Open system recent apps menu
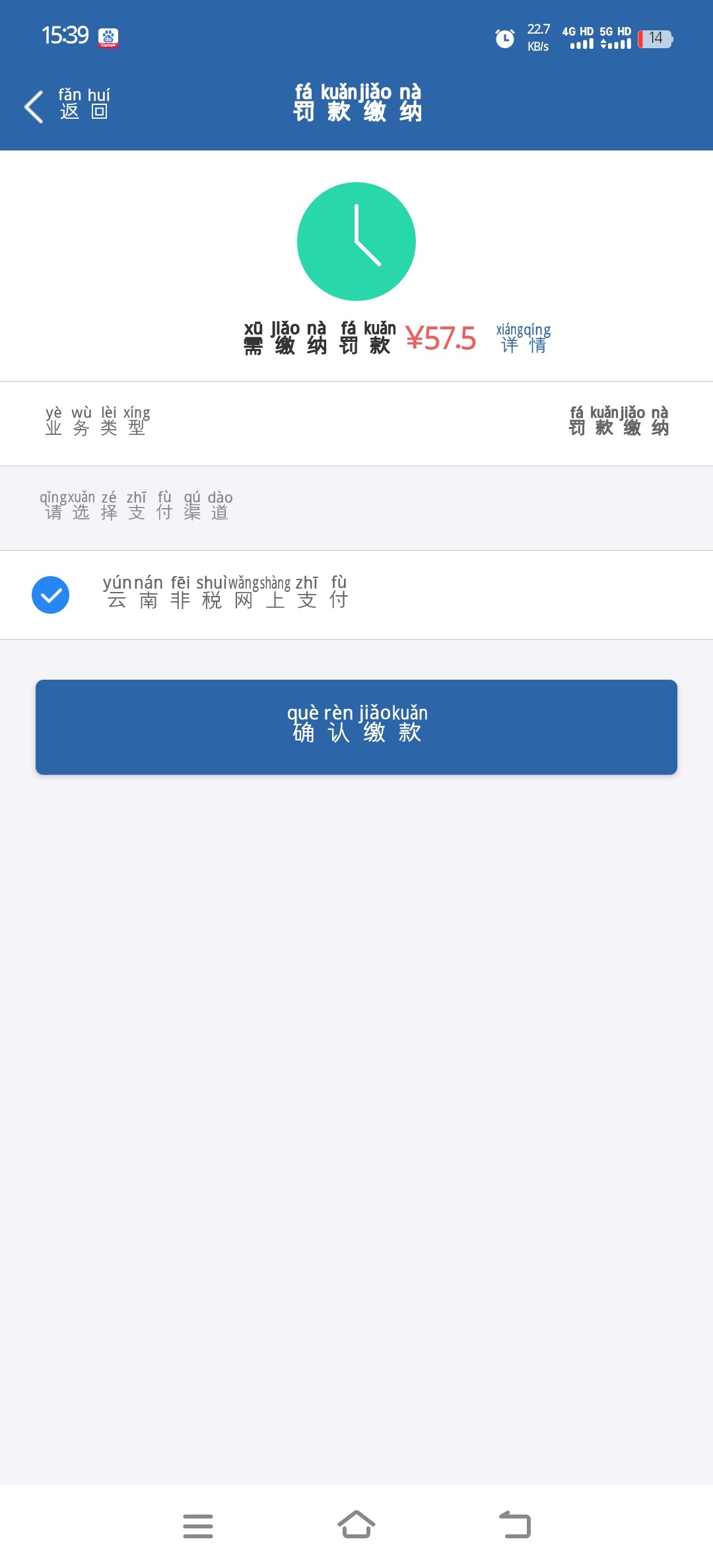 tap(198, 1526)
